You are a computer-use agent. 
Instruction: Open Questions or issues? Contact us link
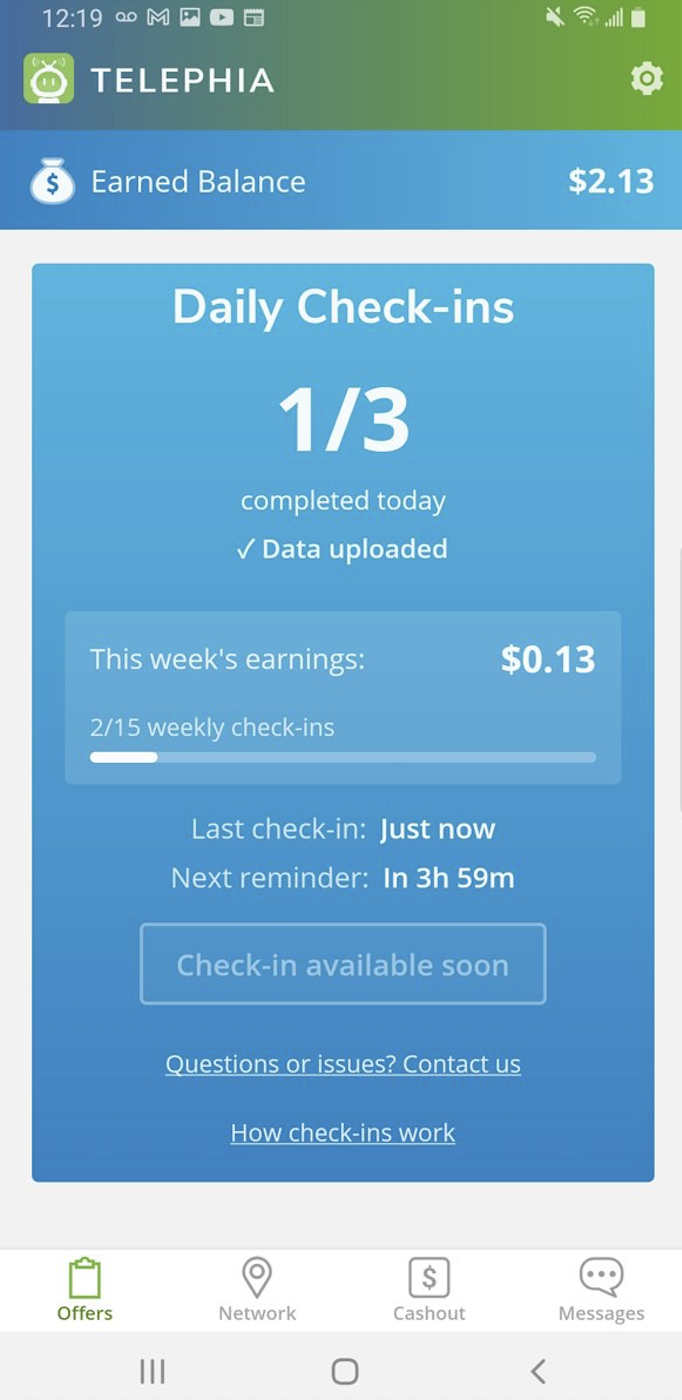tap(343, 1064)
